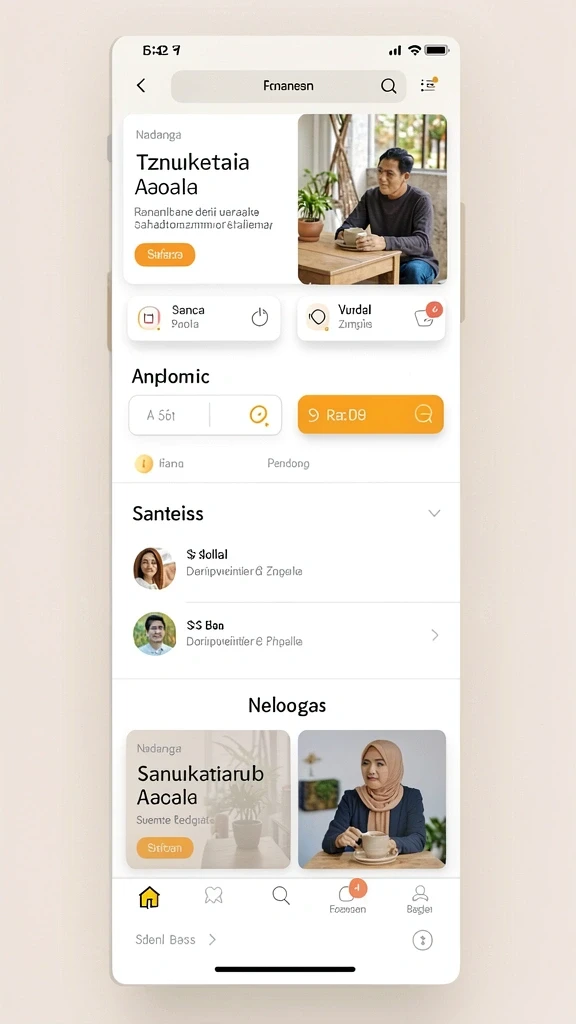Open the $ Jollal list row
Image resolution: width=576 pixels, height=1024 pixels.
point(286,567)
